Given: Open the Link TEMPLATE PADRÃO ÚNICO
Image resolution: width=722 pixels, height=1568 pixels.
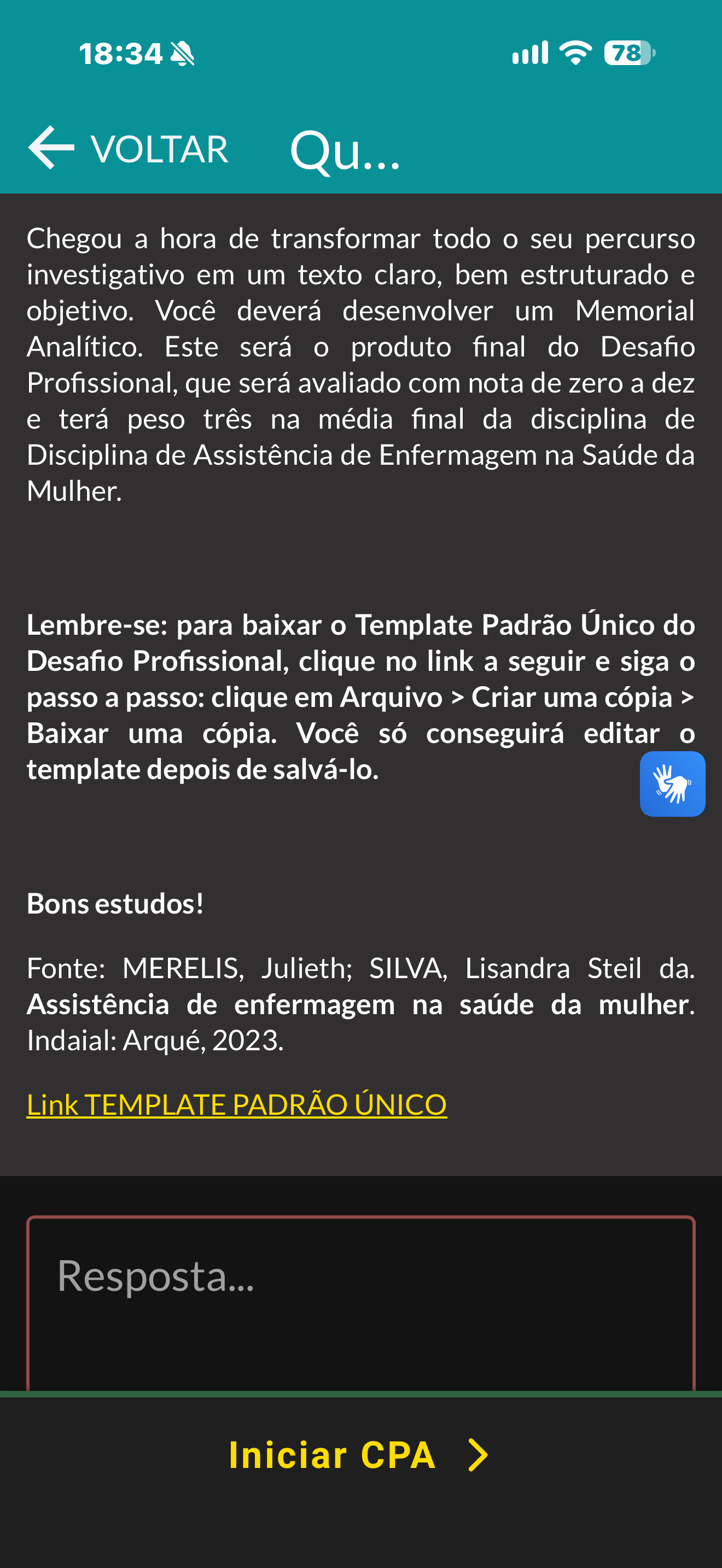Looking at the screenshot, I should [237, 1104].
